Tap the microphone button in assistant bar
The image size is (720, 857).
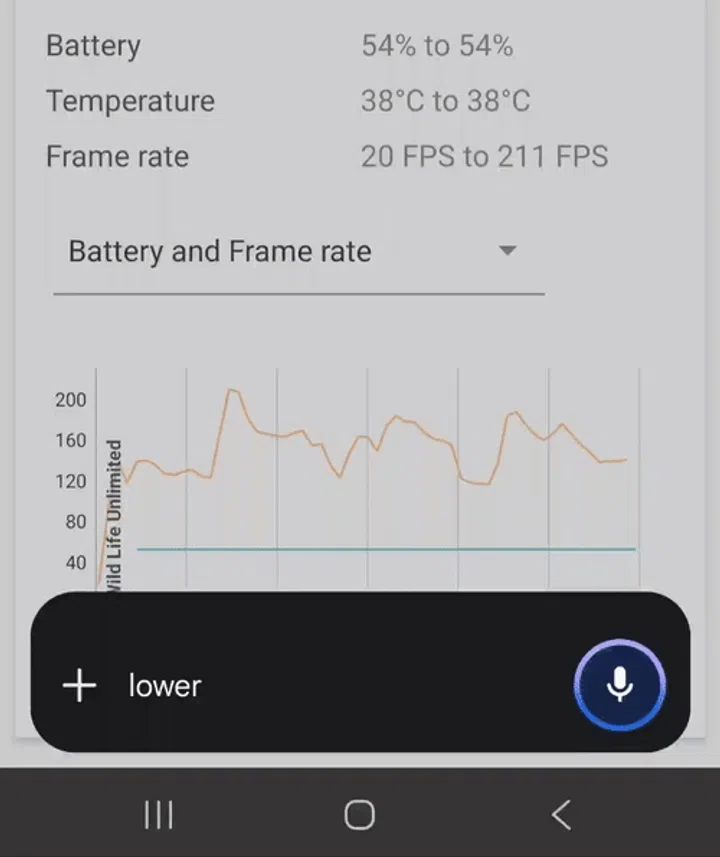tap(620, 685)
